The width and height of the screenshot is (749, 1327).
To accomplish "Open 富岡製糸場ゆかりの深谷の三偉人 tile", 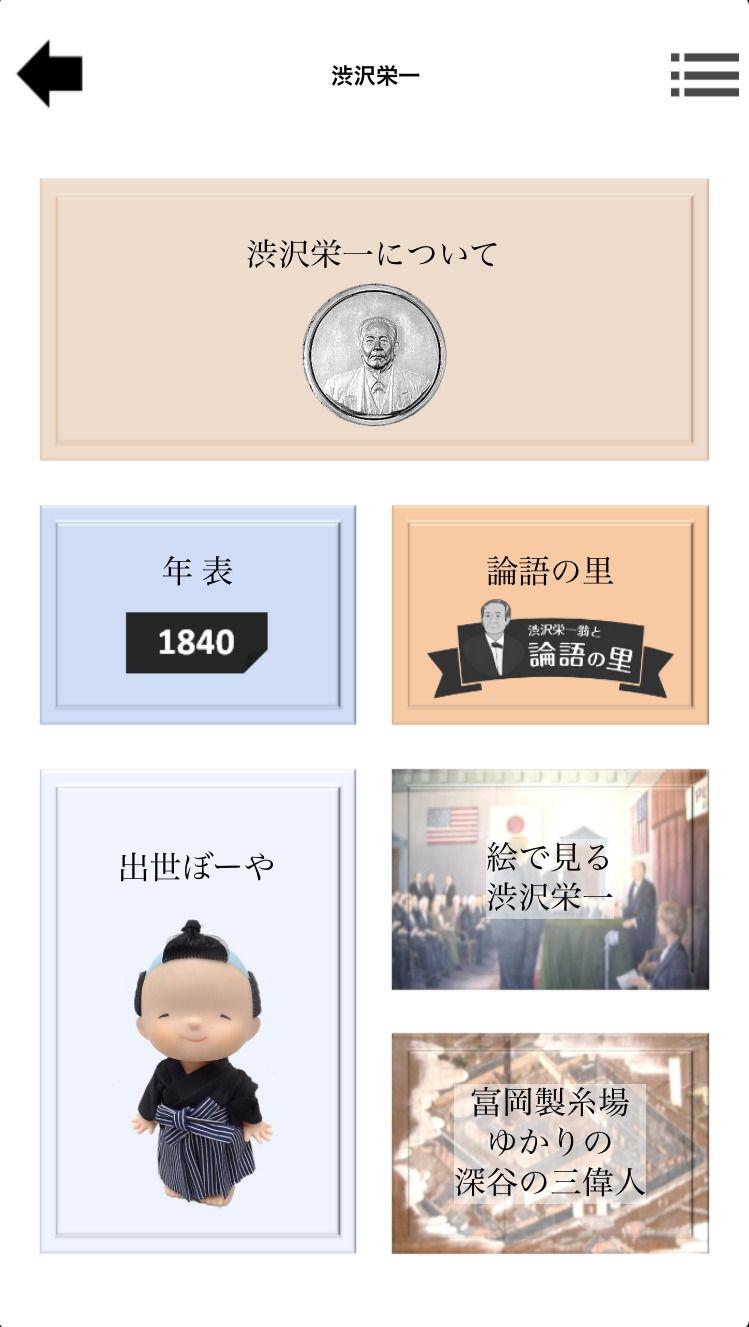I will pos(550,1143).
